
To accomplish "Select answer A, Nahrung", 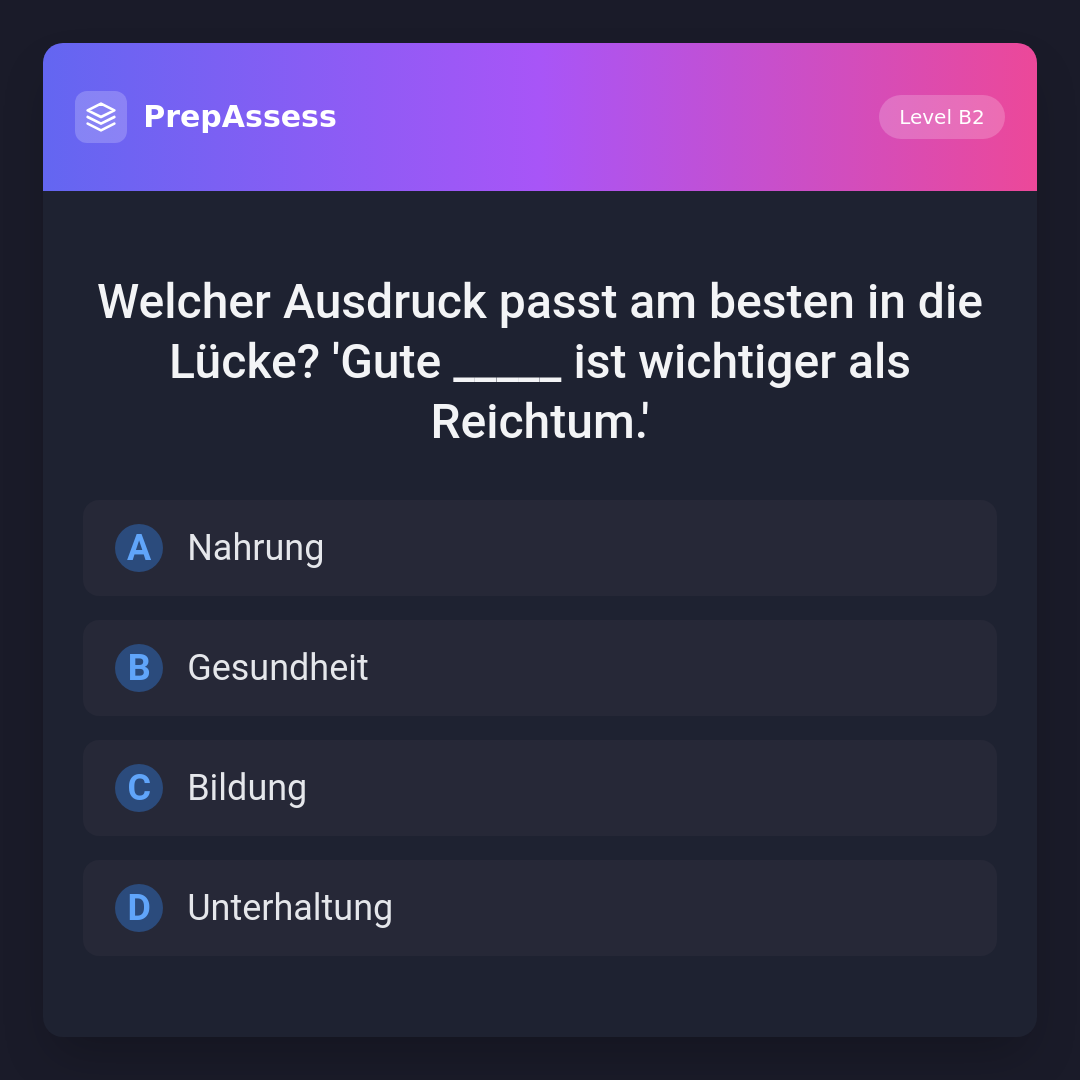I will [539, 548].
